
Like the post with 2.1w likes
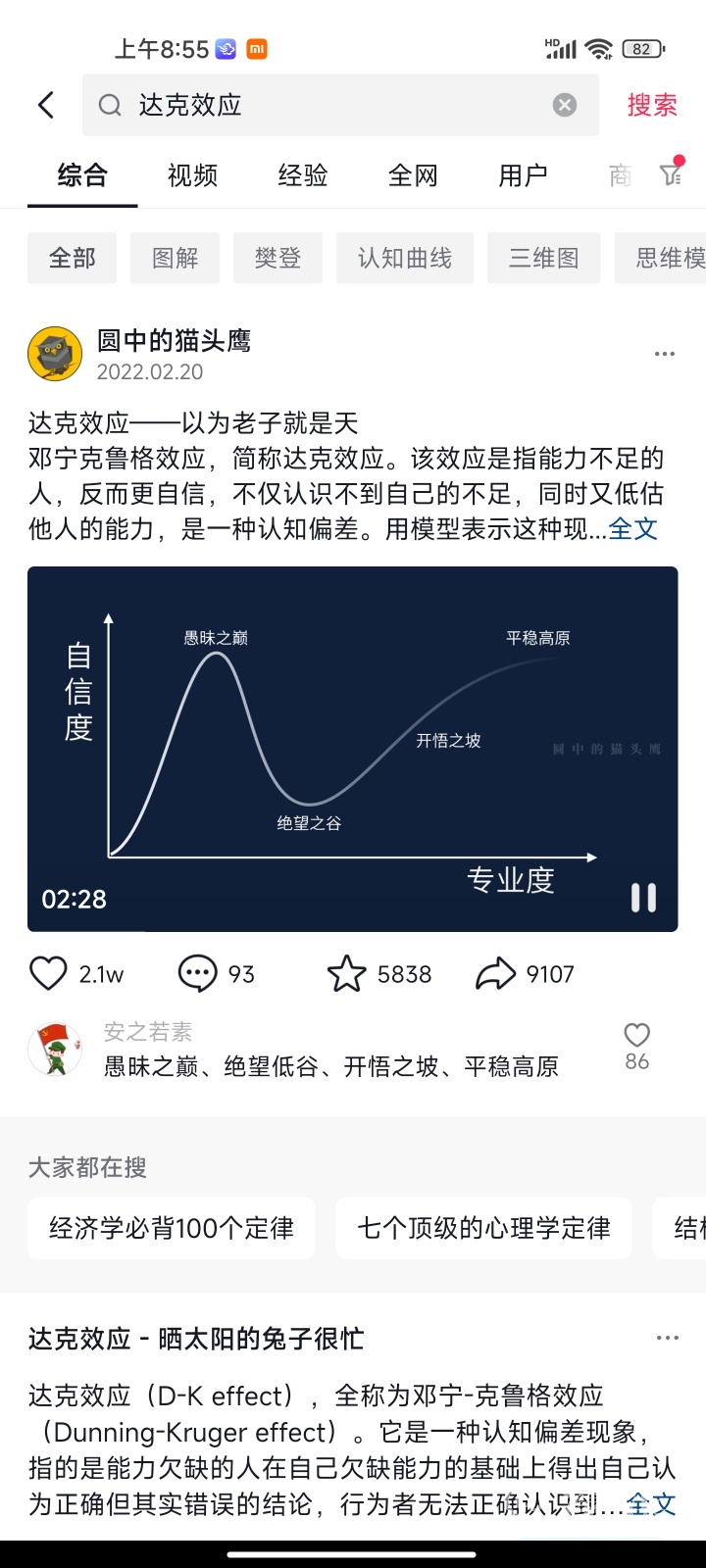48,974
